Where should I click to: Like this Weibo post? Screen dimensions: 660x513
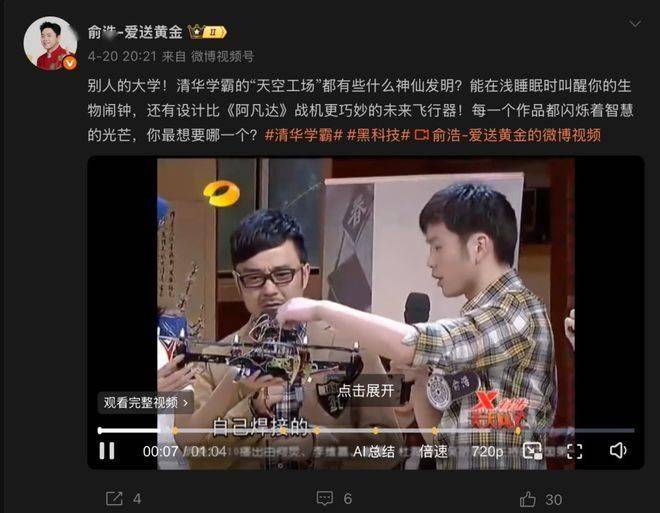540,498
